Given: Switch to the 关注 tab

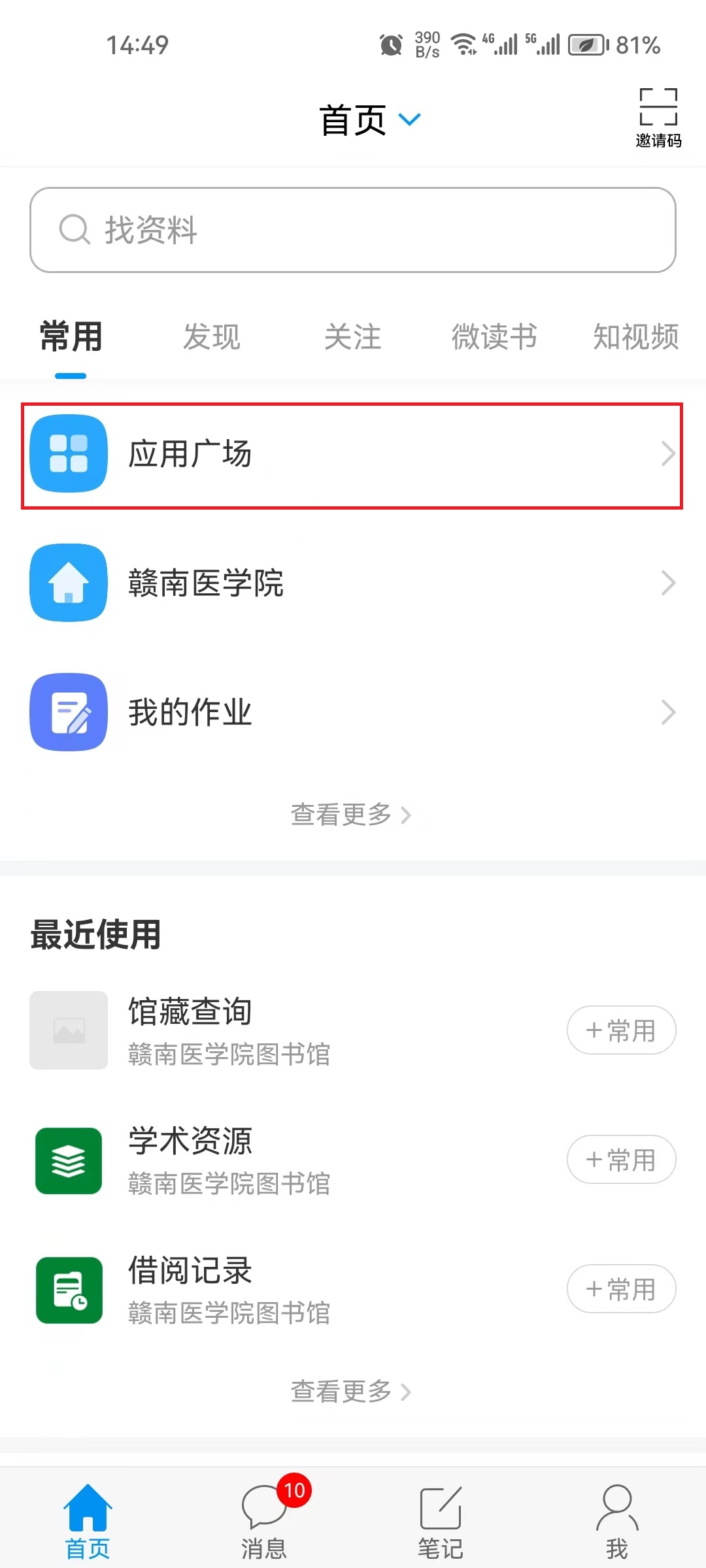Looking at the screenshot, I should click(353, 337).
